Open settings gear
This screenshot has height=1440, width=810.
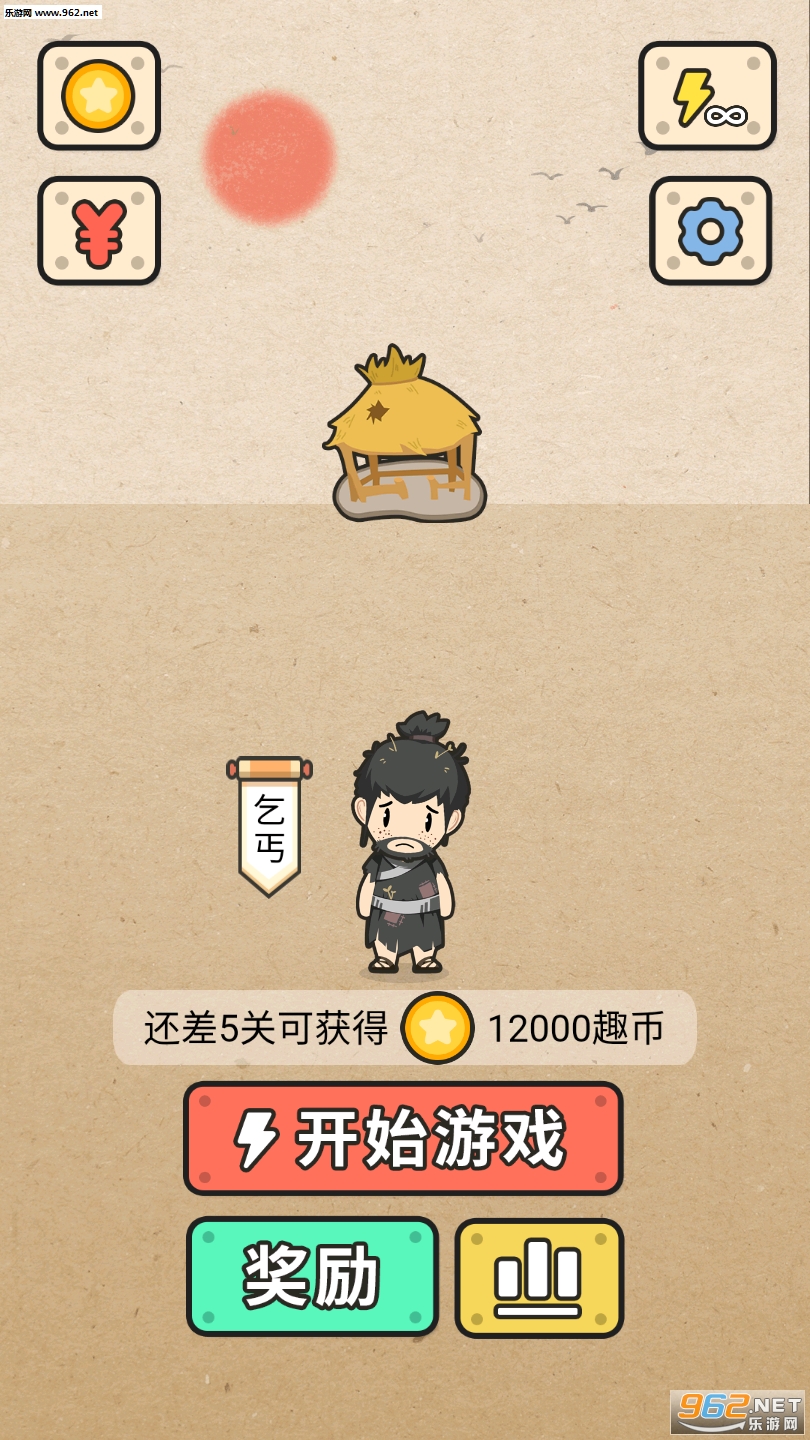pos(710,231)
